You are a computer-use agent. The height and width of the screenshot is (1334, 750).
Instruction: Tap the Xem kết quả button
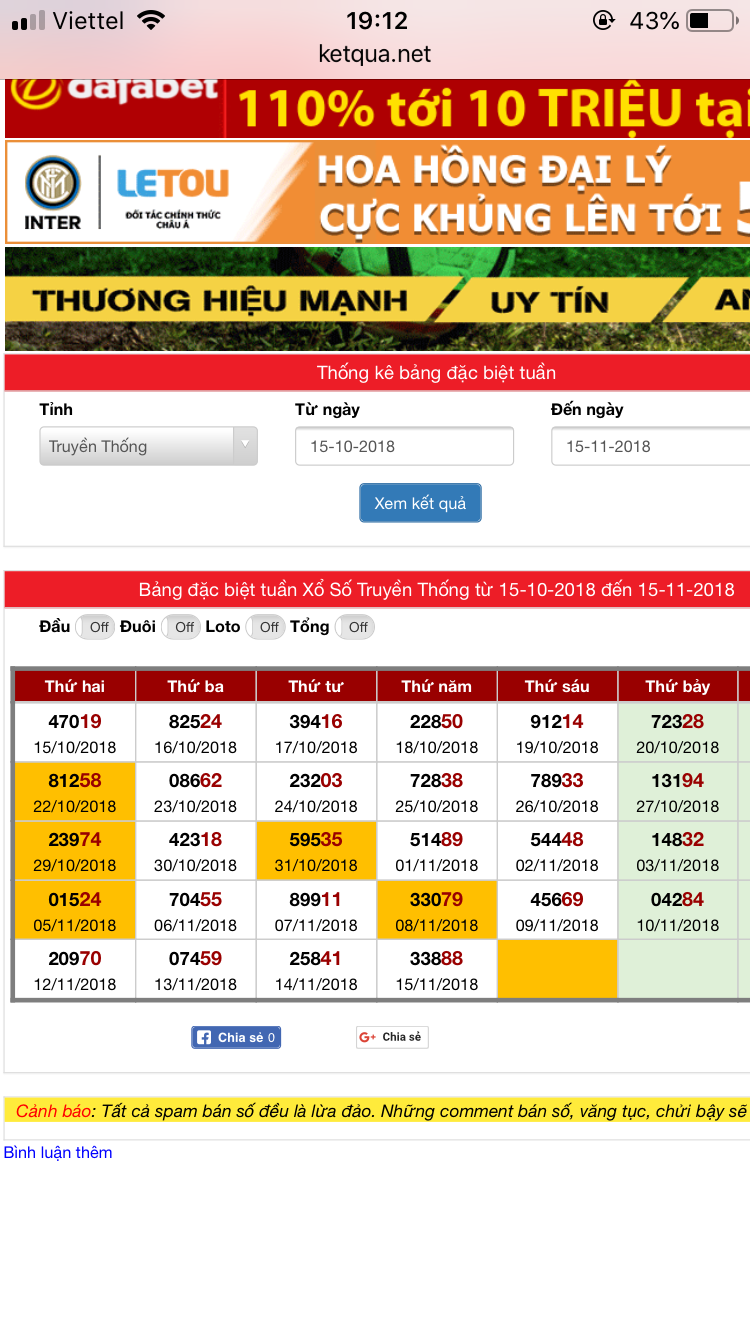420,503
